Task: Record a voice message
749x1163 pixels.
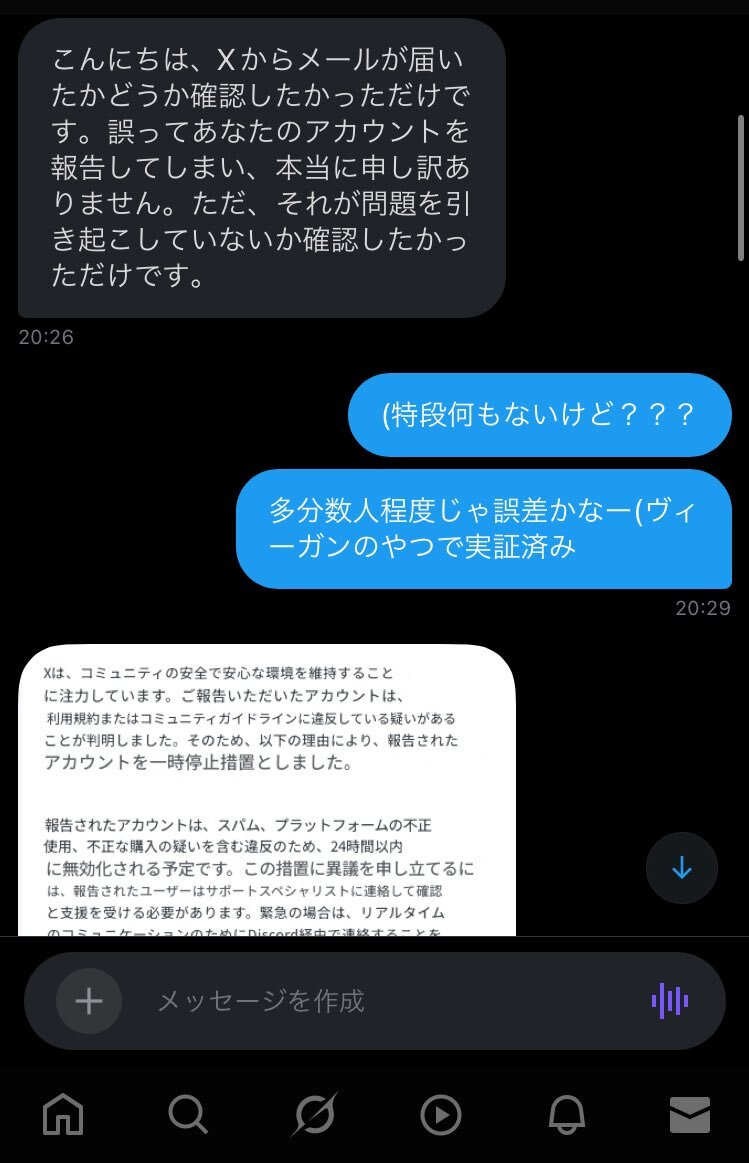Action: [670, 1001]
